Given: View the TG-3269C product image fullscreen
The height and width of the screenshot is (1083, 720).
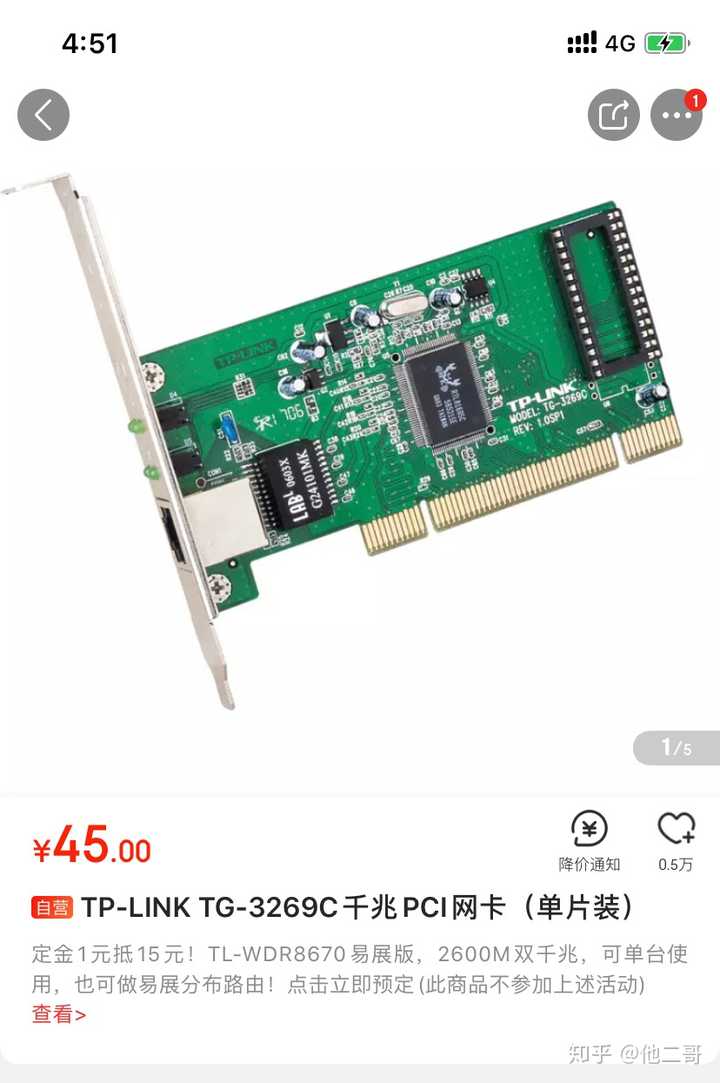Looking at the screenshot, I should click(x=360, y=440).
